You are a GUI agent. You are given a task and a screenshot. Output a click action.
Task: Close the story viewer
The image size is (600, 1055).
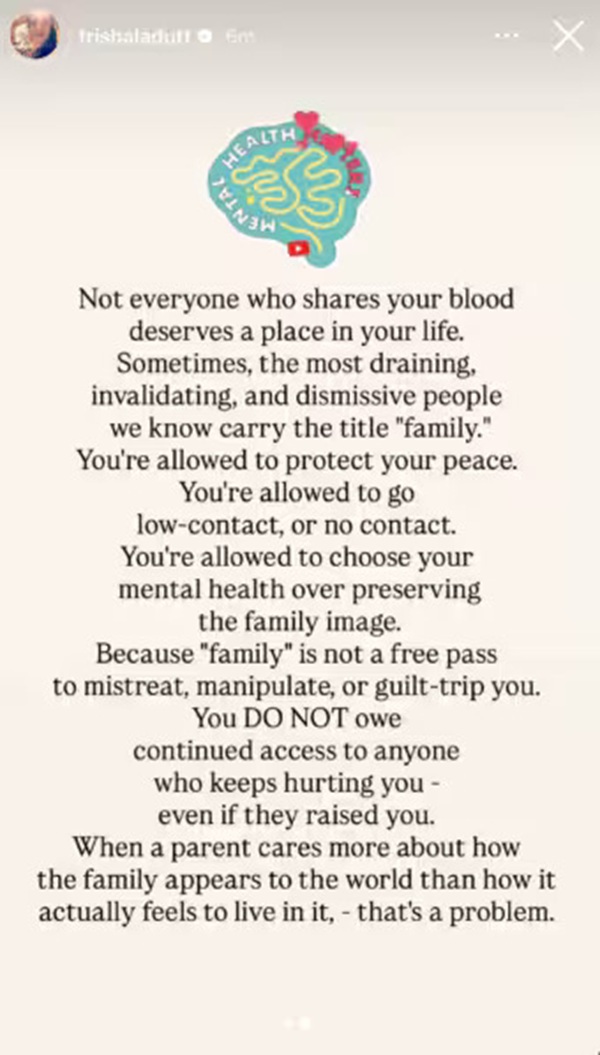[x=568, y=36]
